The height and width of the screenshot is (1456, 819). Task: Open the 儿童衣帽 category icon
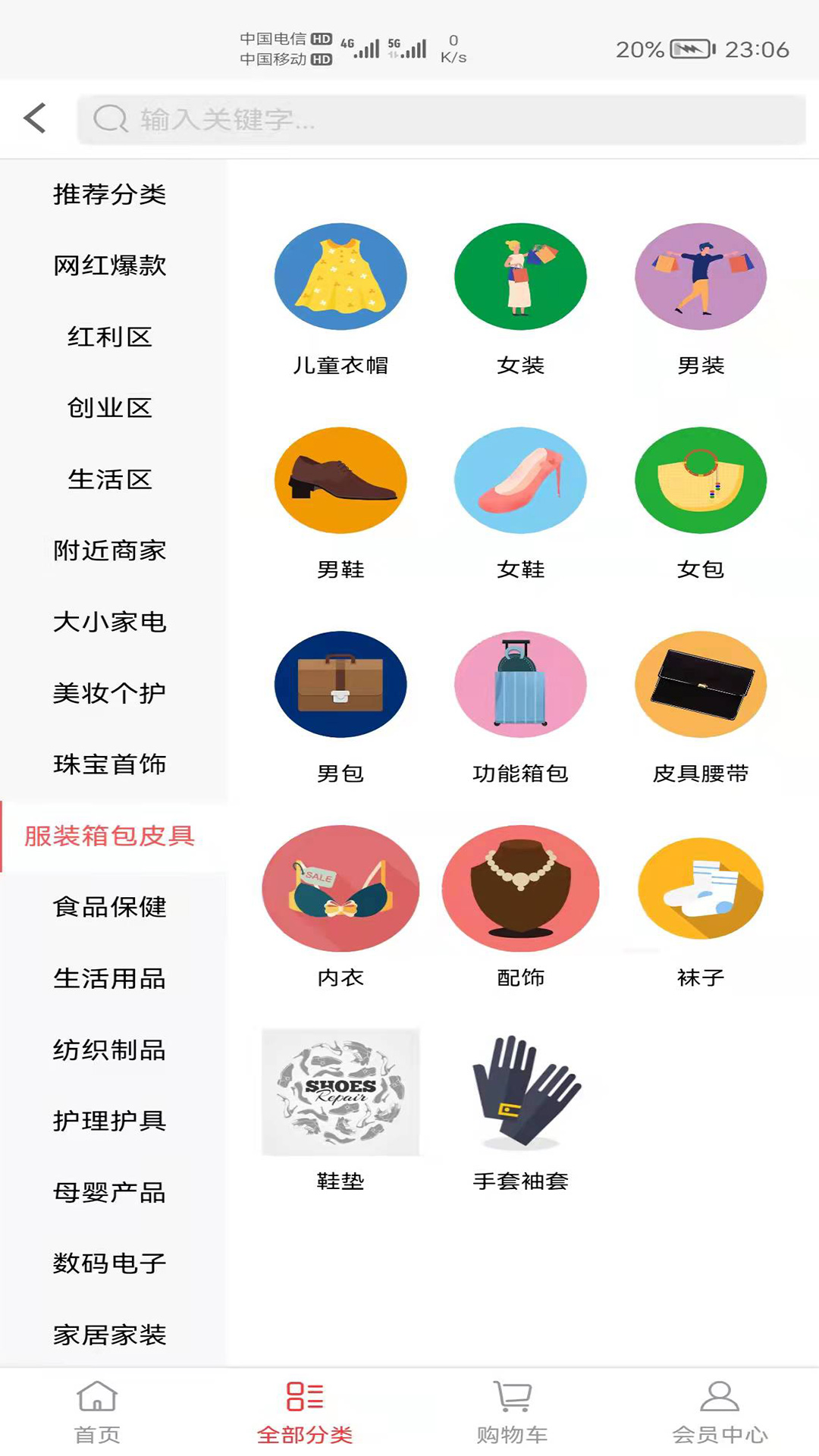pos(340,277)
